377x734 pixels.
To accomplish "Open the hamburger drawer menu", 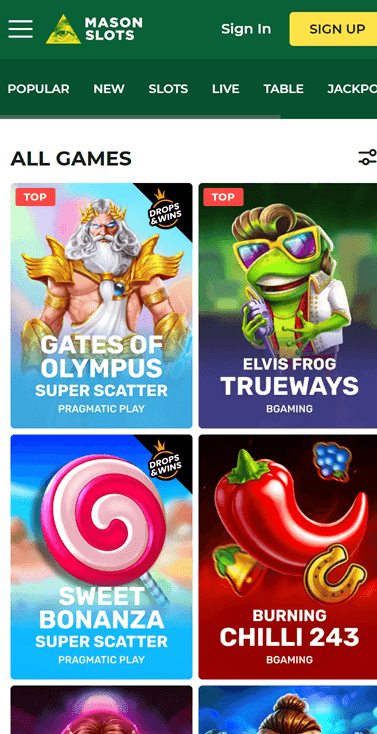I will click(x=20, y=29).
